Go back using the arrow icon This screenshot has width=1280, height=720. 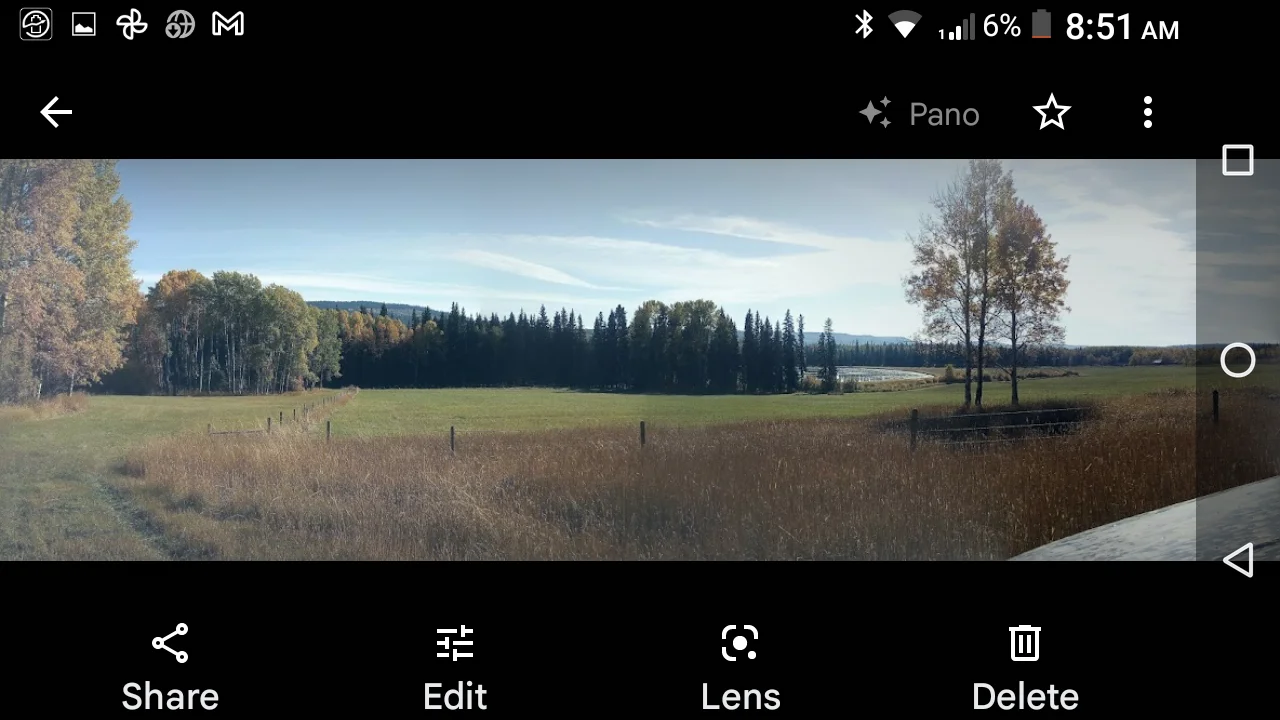point(56,112)
